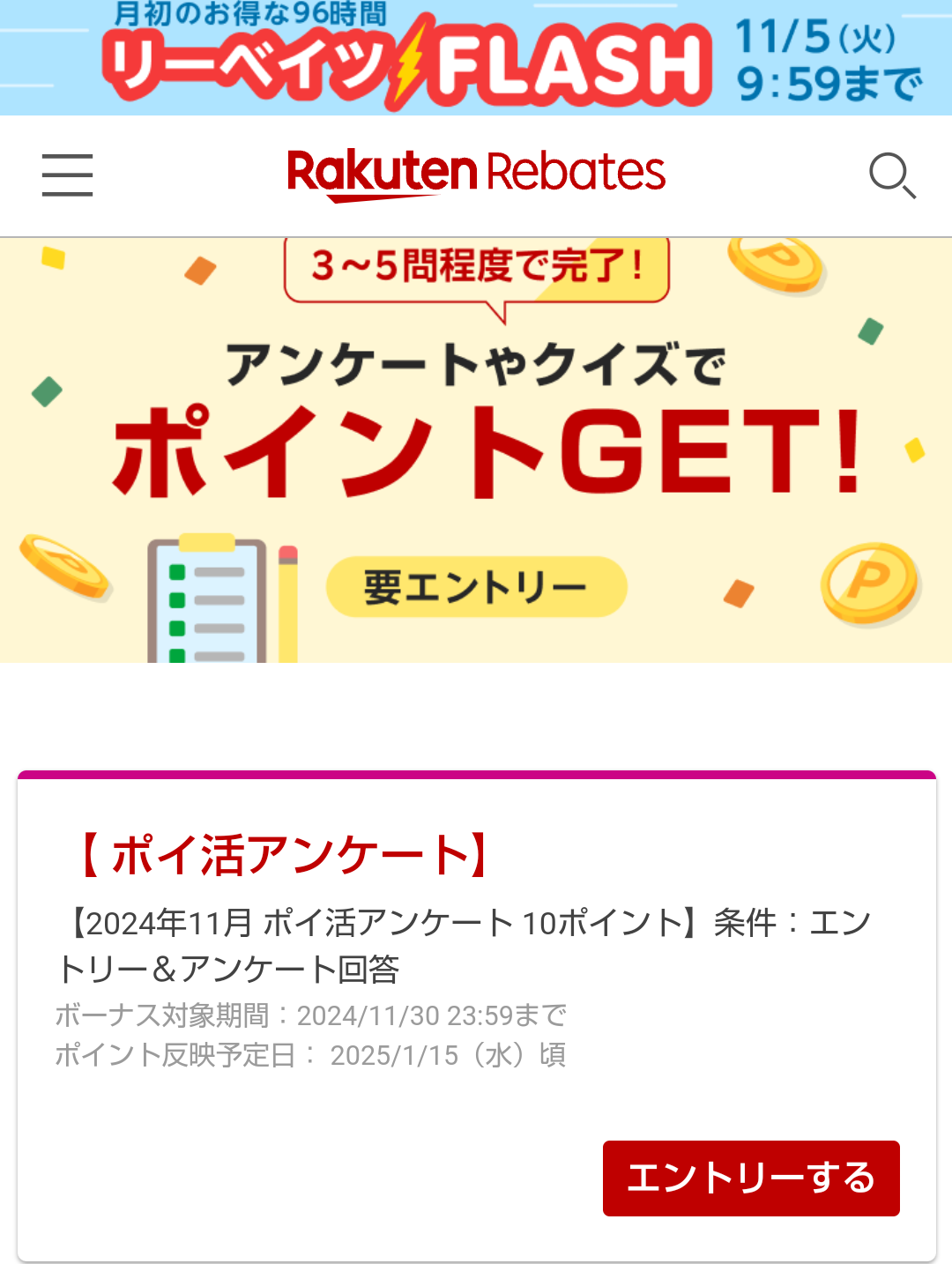
Task: Open the hamburger menu
Action: (67, 175)
